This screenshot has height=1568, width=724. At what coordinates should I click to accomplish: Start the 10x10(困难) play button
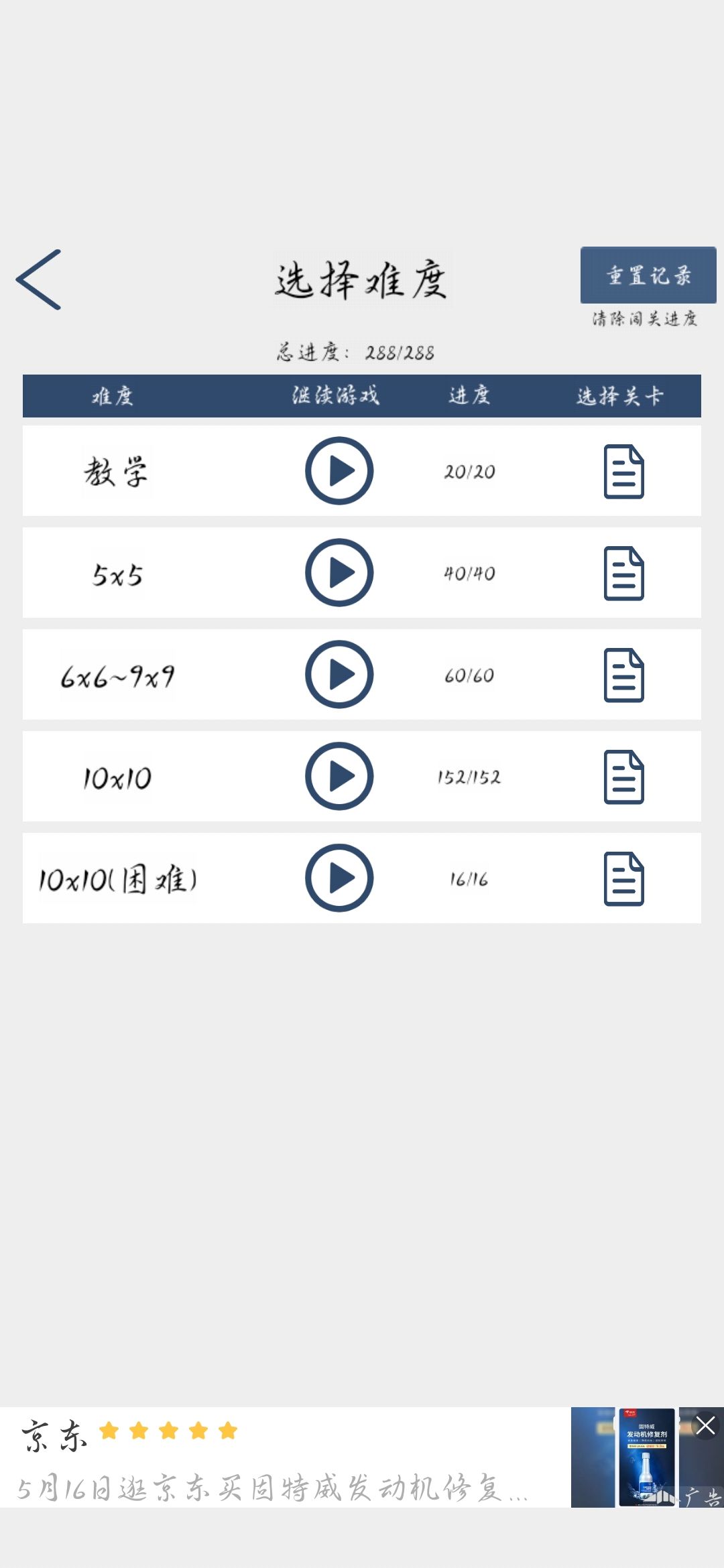339,878
